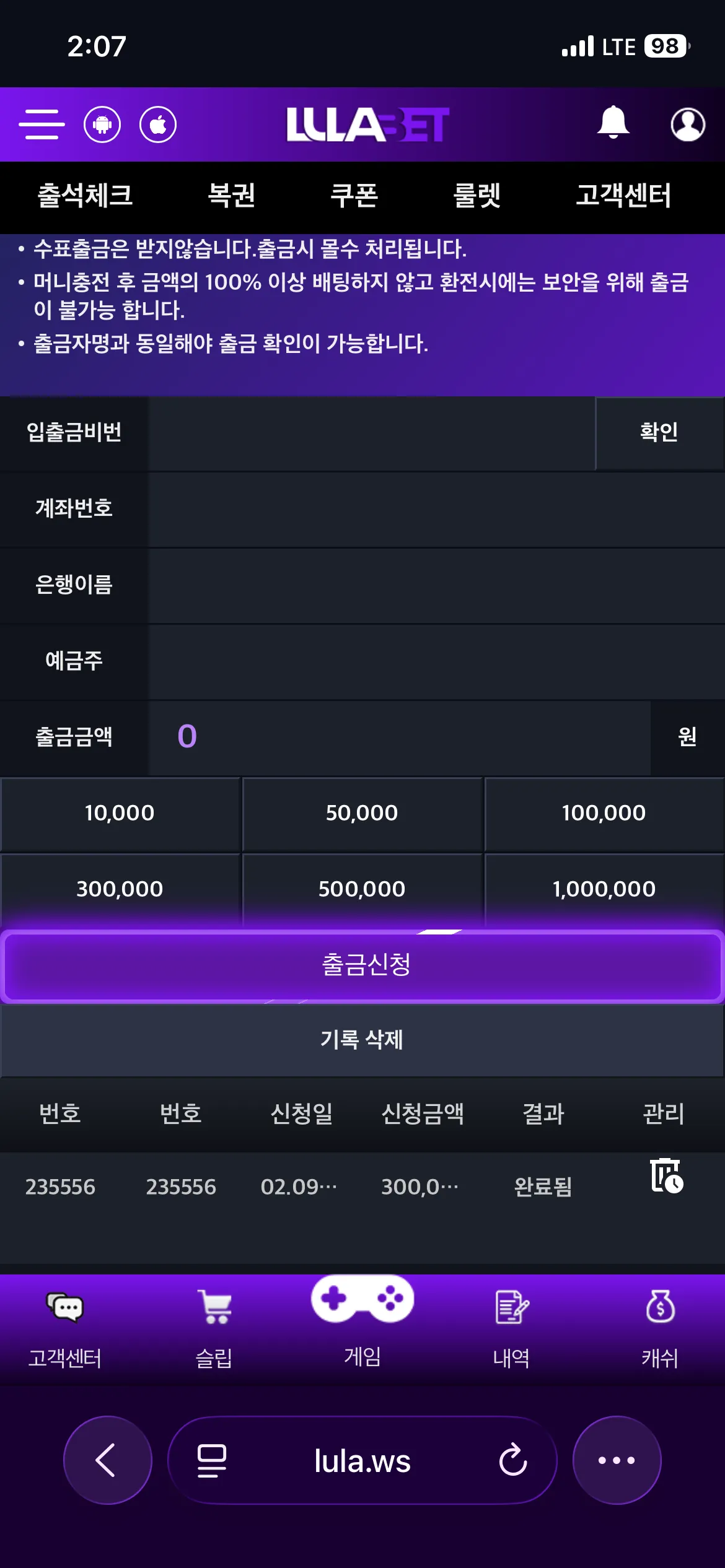Tap the Apple app download icon
This screenshot has height=1568, width=725.
coord(158,124)
